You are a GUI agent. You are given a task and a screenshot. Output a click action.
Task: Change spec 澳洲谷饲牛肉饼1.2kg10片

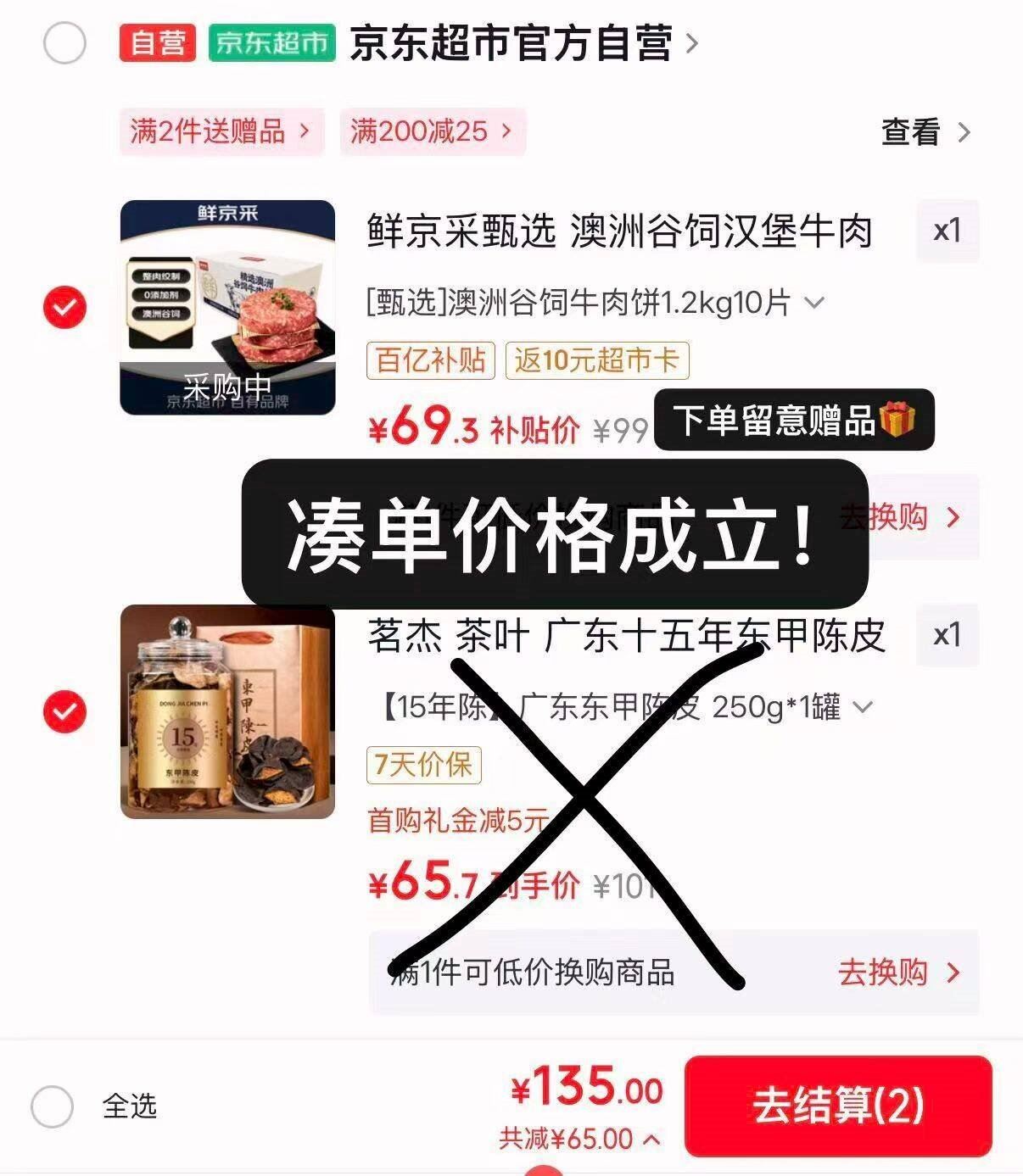[594, 303]
